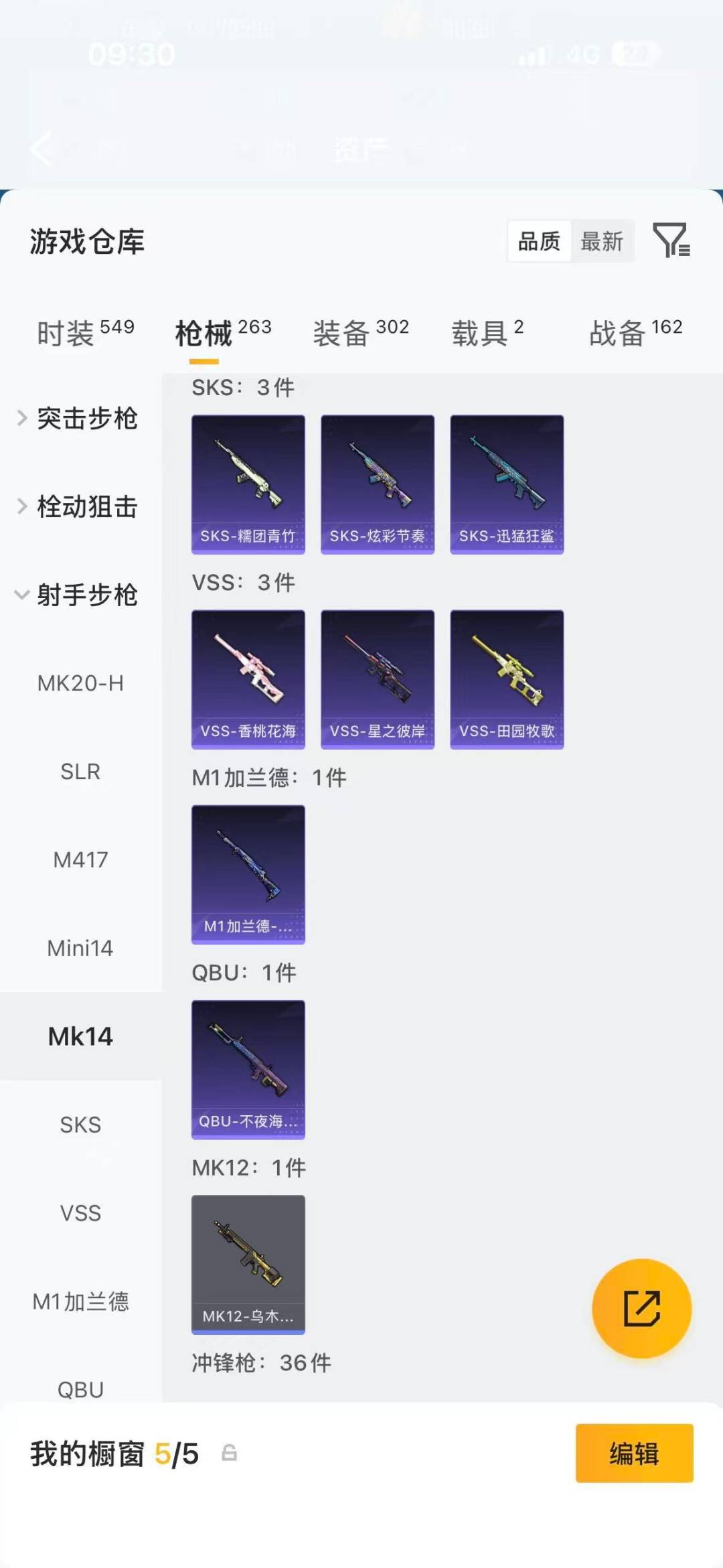Tap the yellow share button at bottom right
Screen dimensions: 723x1568
[x=641, y=1307]
